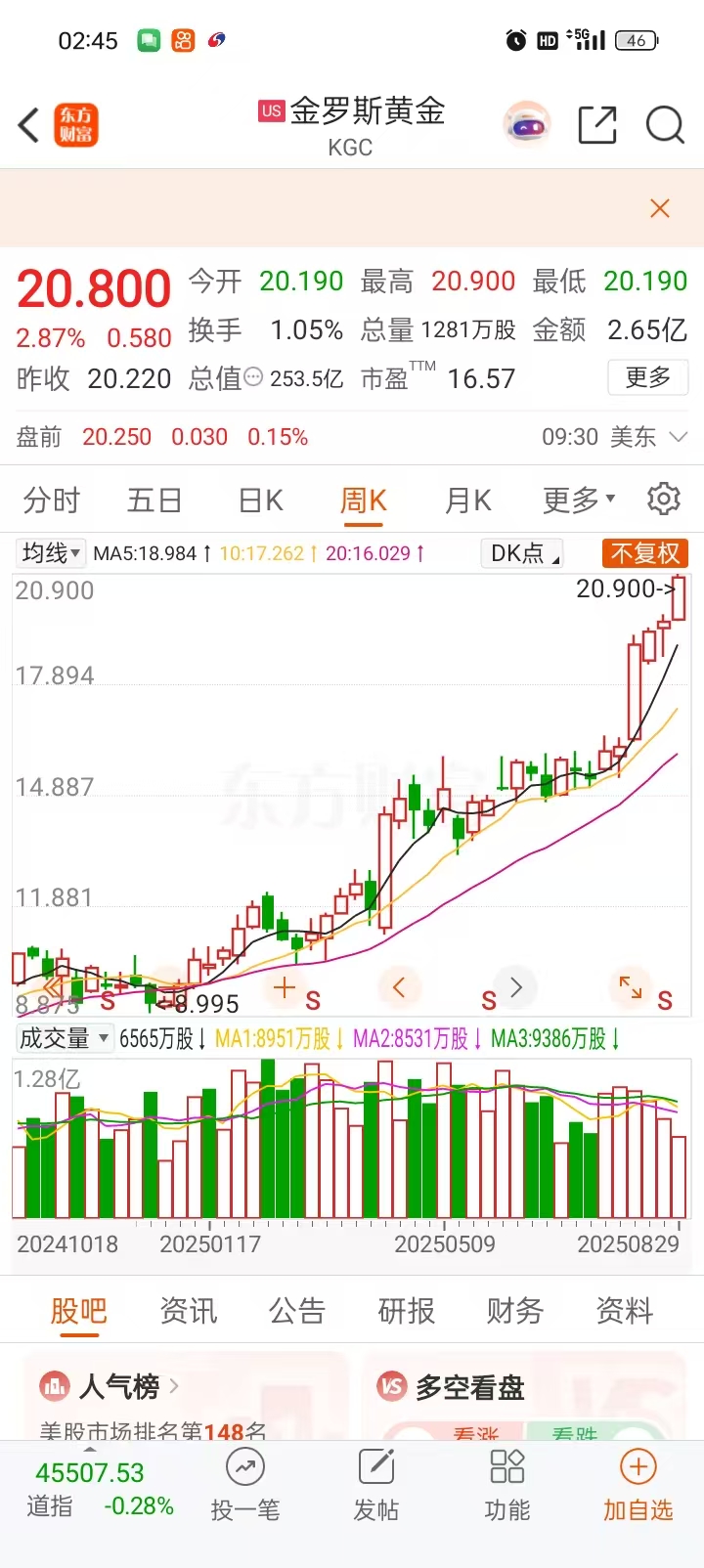Open the 成交量 indicator dropdown
The width and height of the screenshot is (704, 1568).
click(x=65, y=1038)
